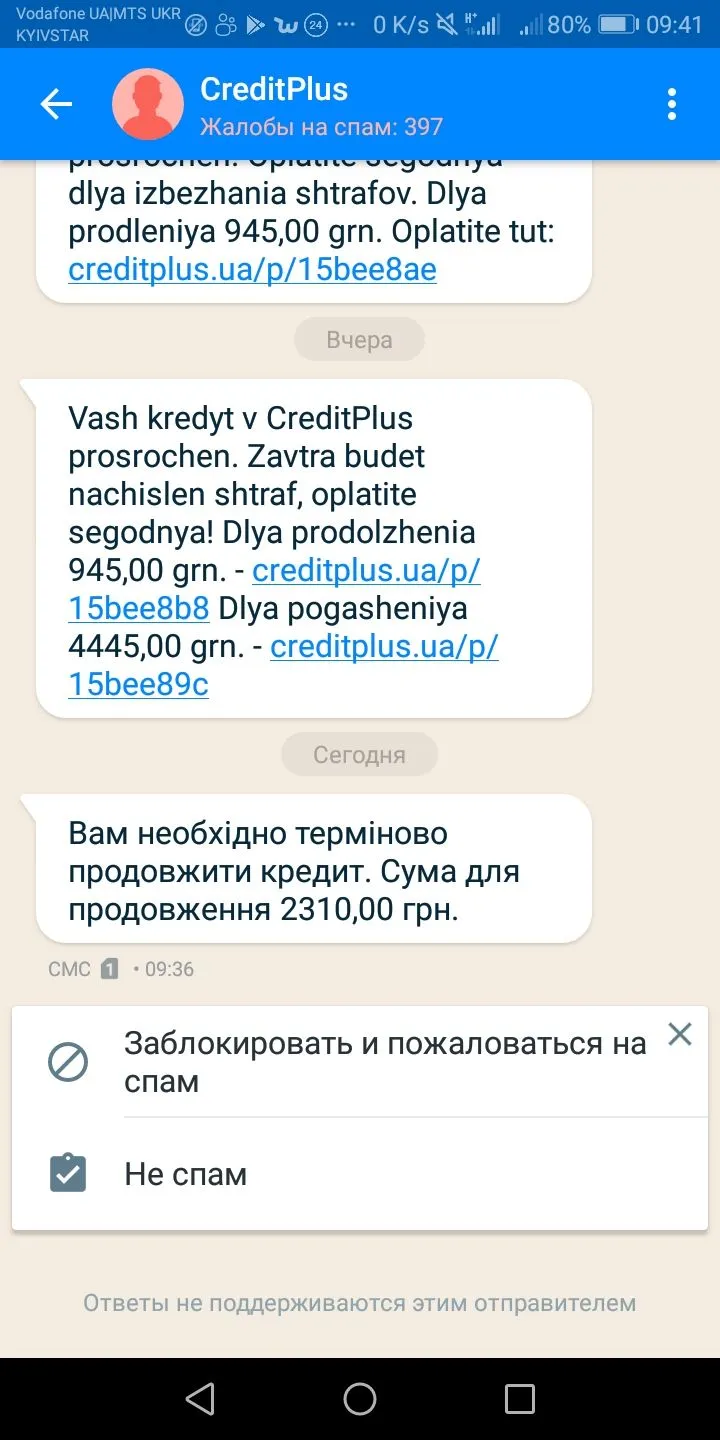
Task: Tap the system home button
Action: pos(360,1399)
